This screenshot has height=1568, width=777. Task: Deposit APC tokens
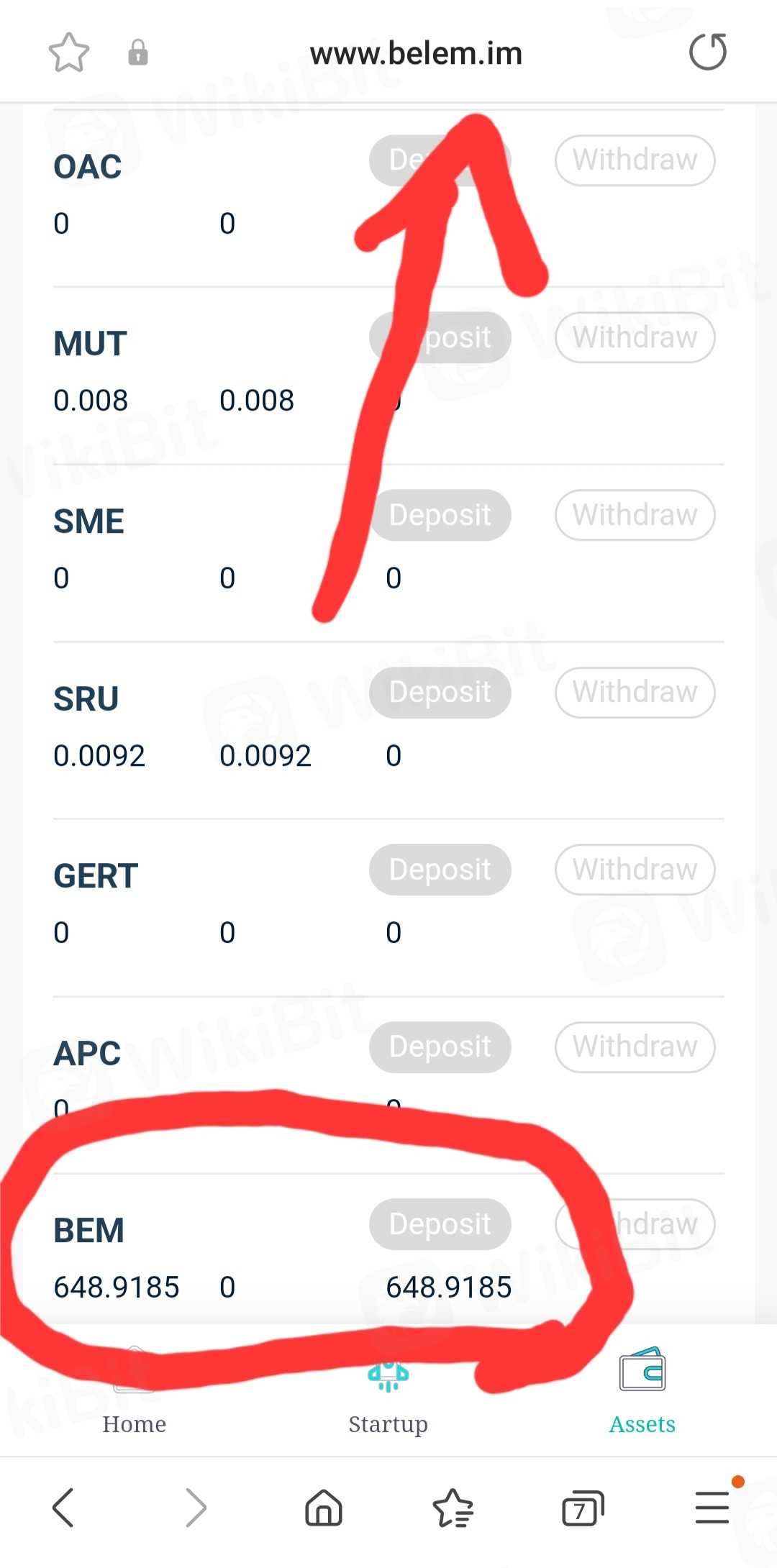(x=440, y=1047)
